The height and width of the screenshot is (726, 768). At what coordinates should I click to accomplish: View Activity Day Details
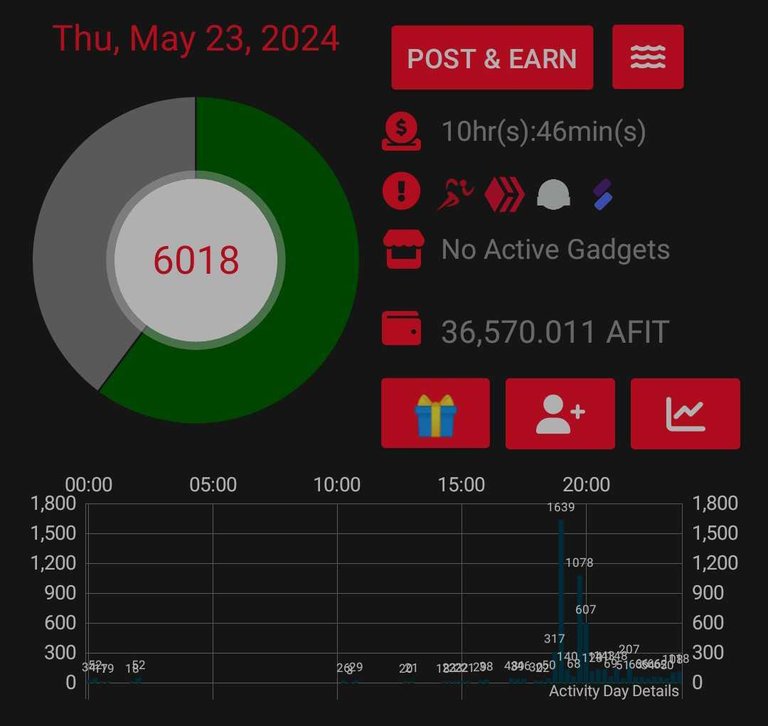pos(613,691)
